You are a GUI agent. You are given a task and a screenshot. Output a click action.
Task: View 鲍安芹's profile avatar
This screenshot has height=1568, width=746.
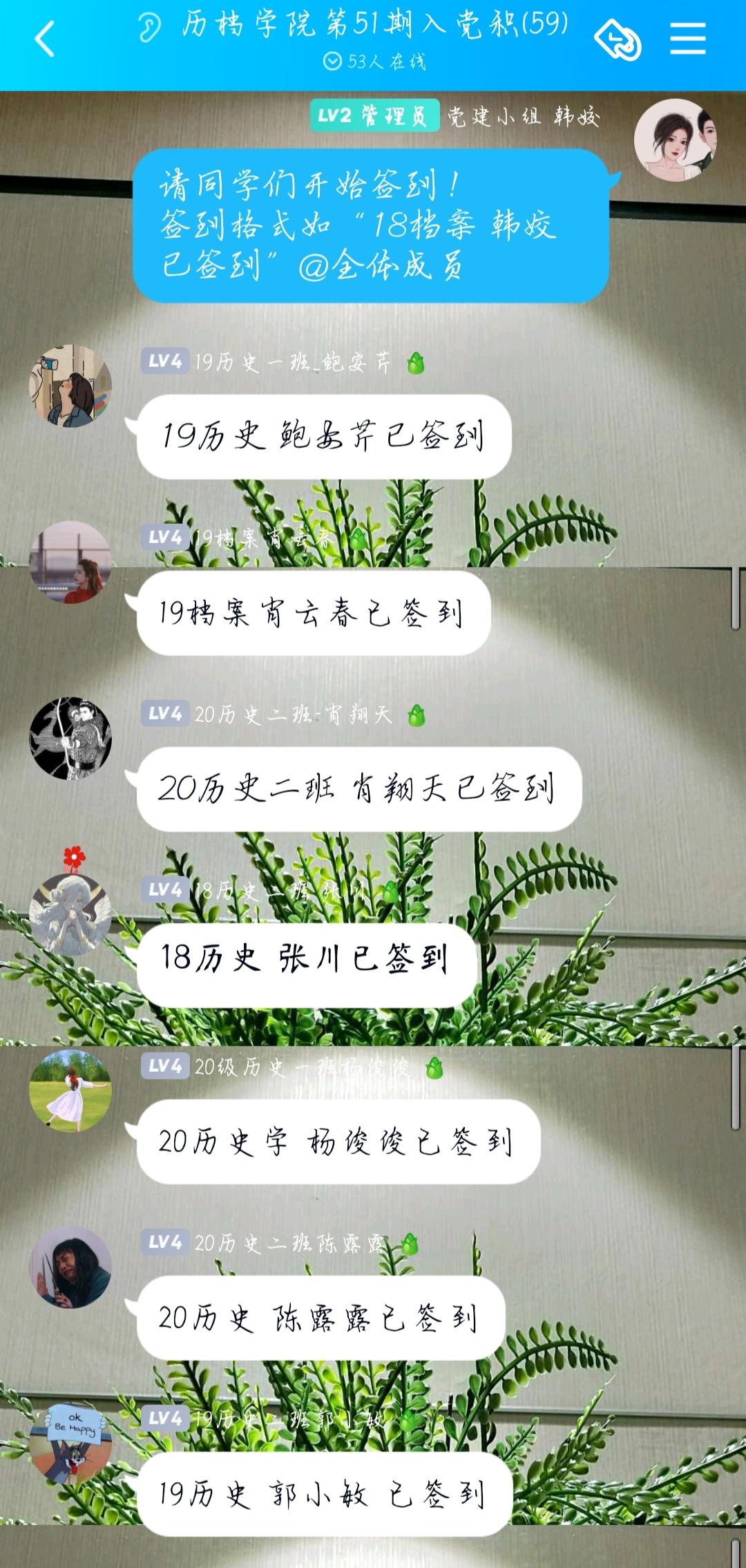coord(70,386)
